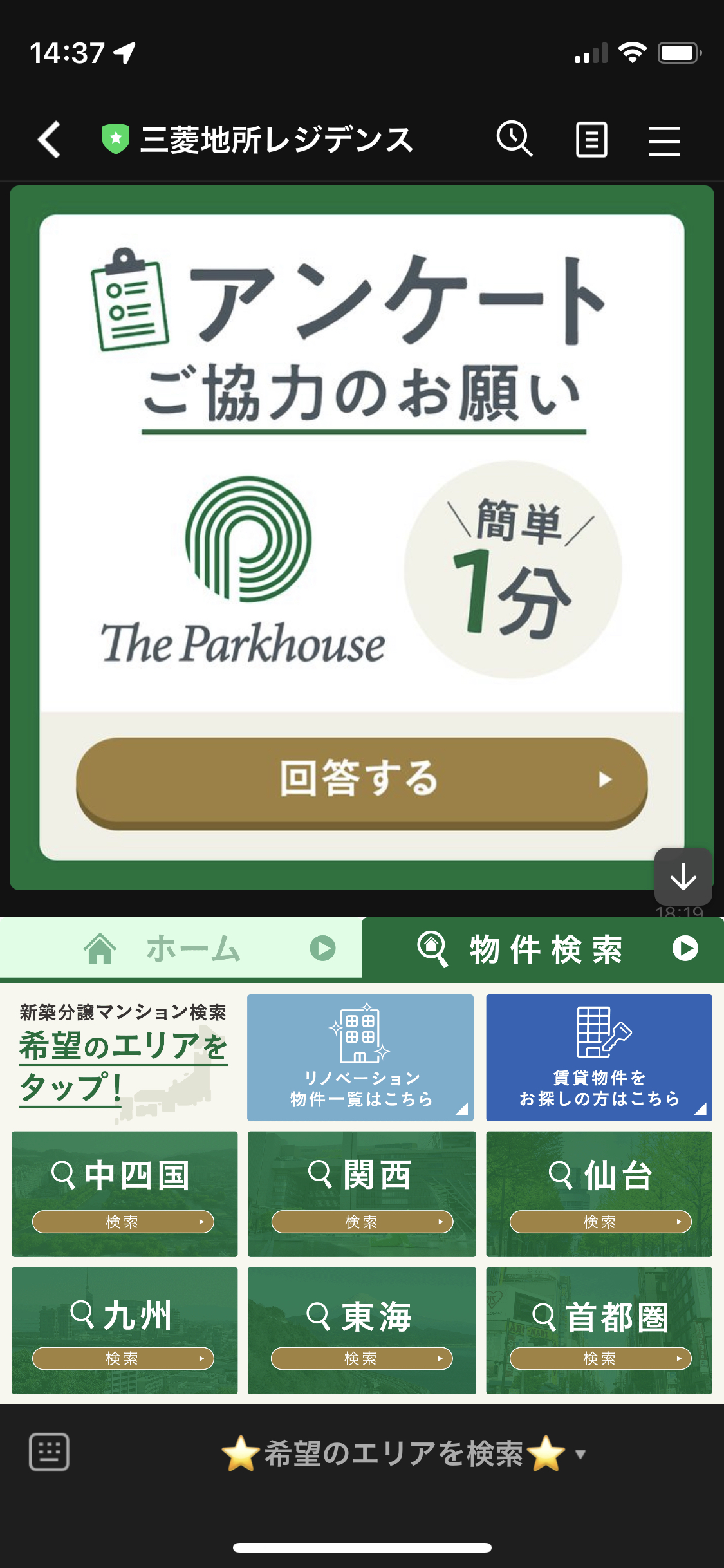Open the notes icon in the header
This screenshot has height=1568, width=724.
coord(591,139)
